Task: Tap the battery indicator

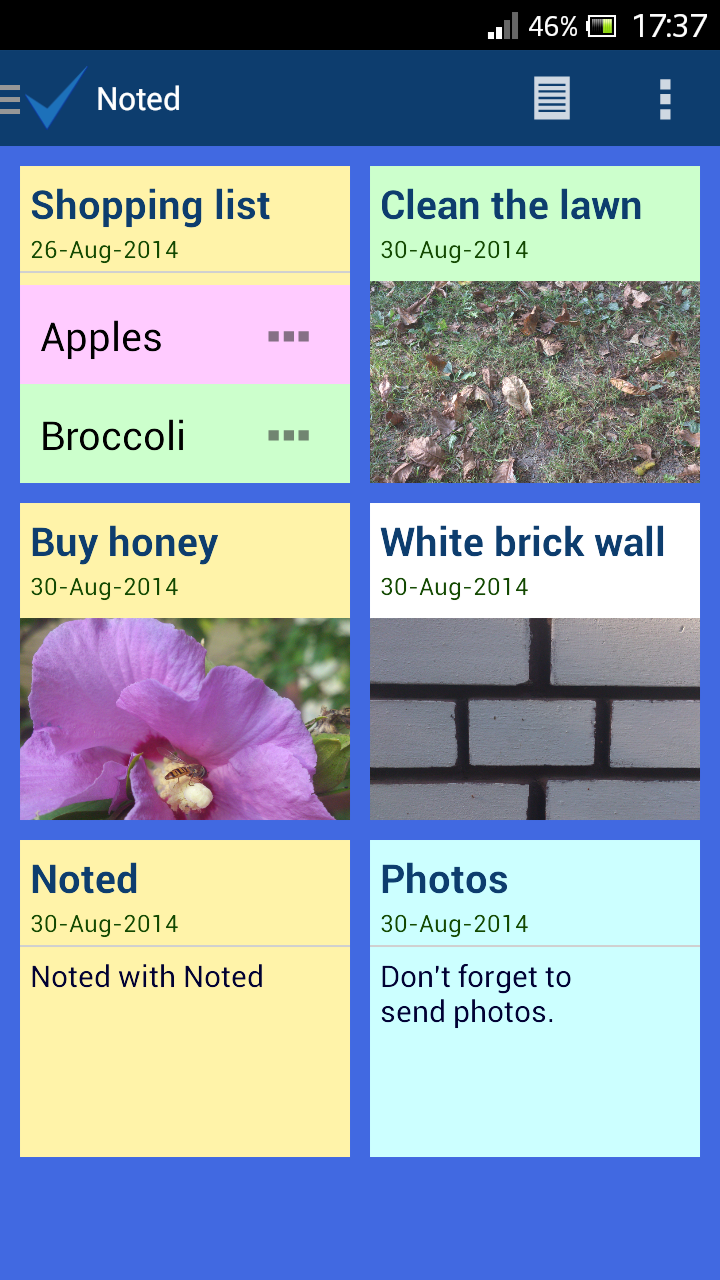Action: point(601,27)
